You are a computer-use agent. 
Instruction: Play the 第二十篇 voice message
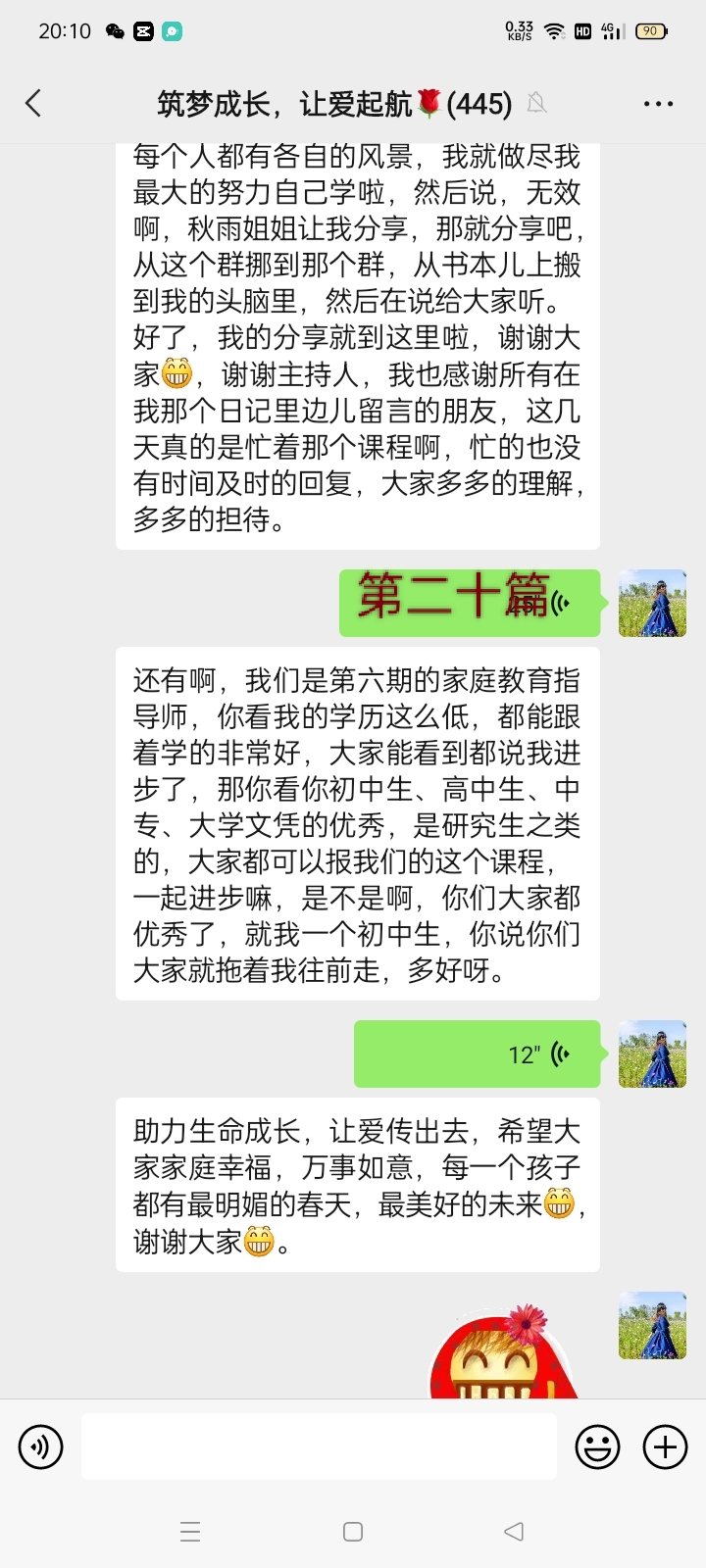coord(469,603)
